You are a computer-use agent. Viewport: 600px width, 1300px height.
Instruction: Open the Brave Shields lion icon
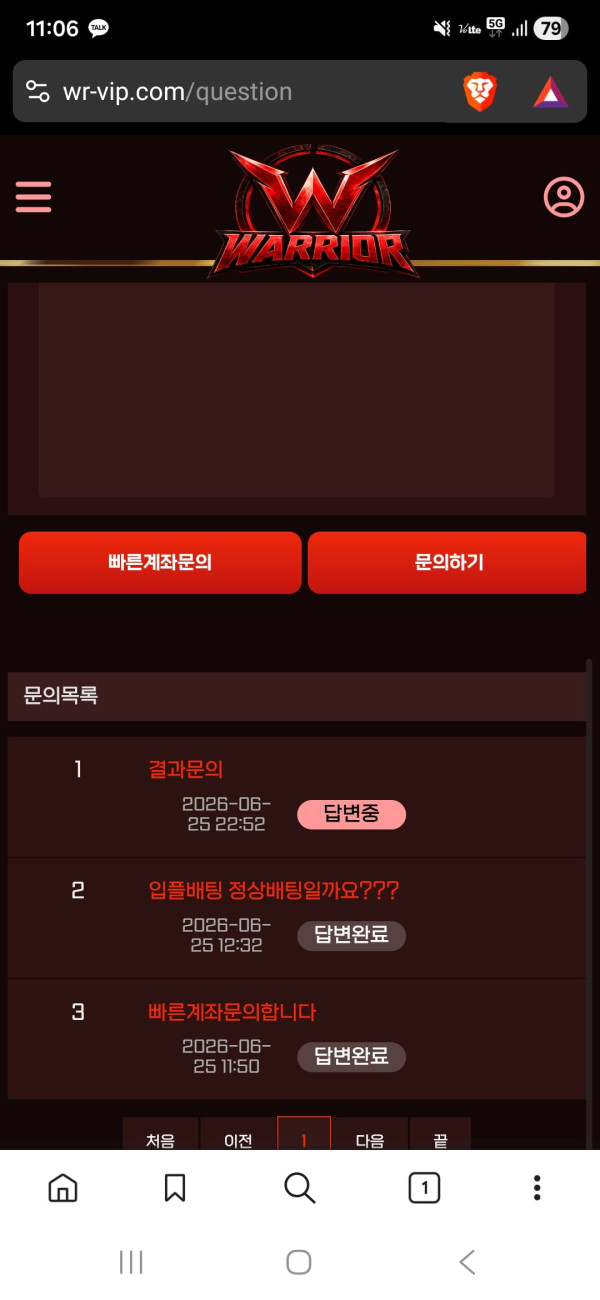[480, 92]
